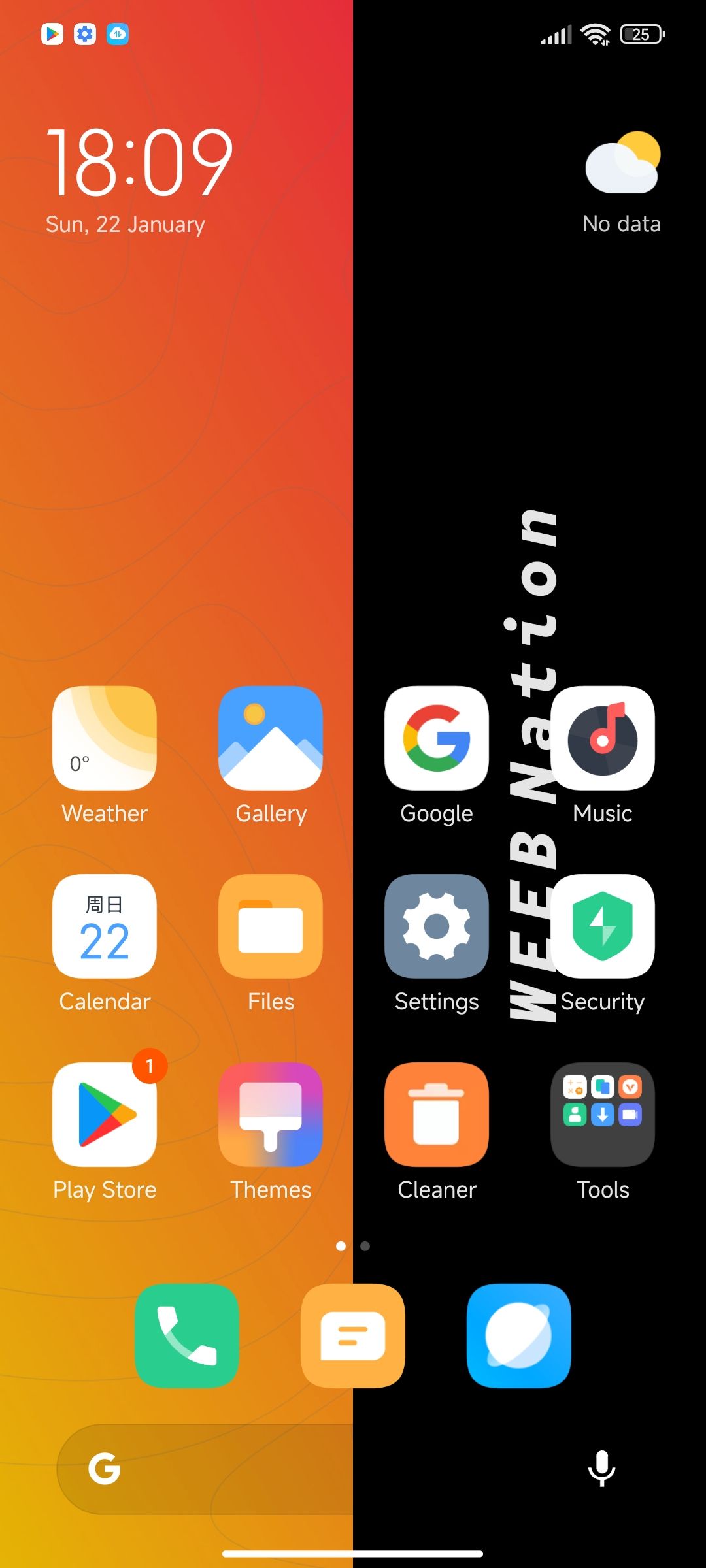Tap the 18:09 clock widget
This screenshot has height=1568, width=706.
(x=139, y=162)
